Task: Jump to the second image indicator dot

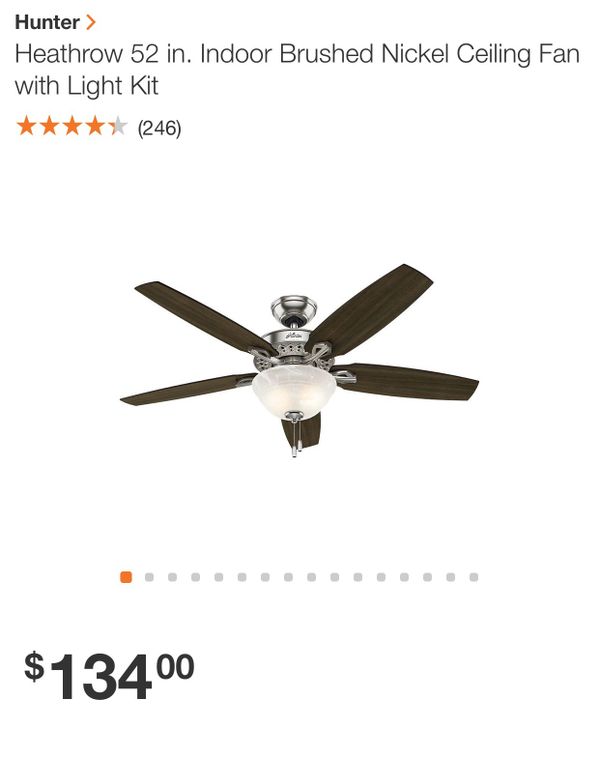Action: (149, 577)
